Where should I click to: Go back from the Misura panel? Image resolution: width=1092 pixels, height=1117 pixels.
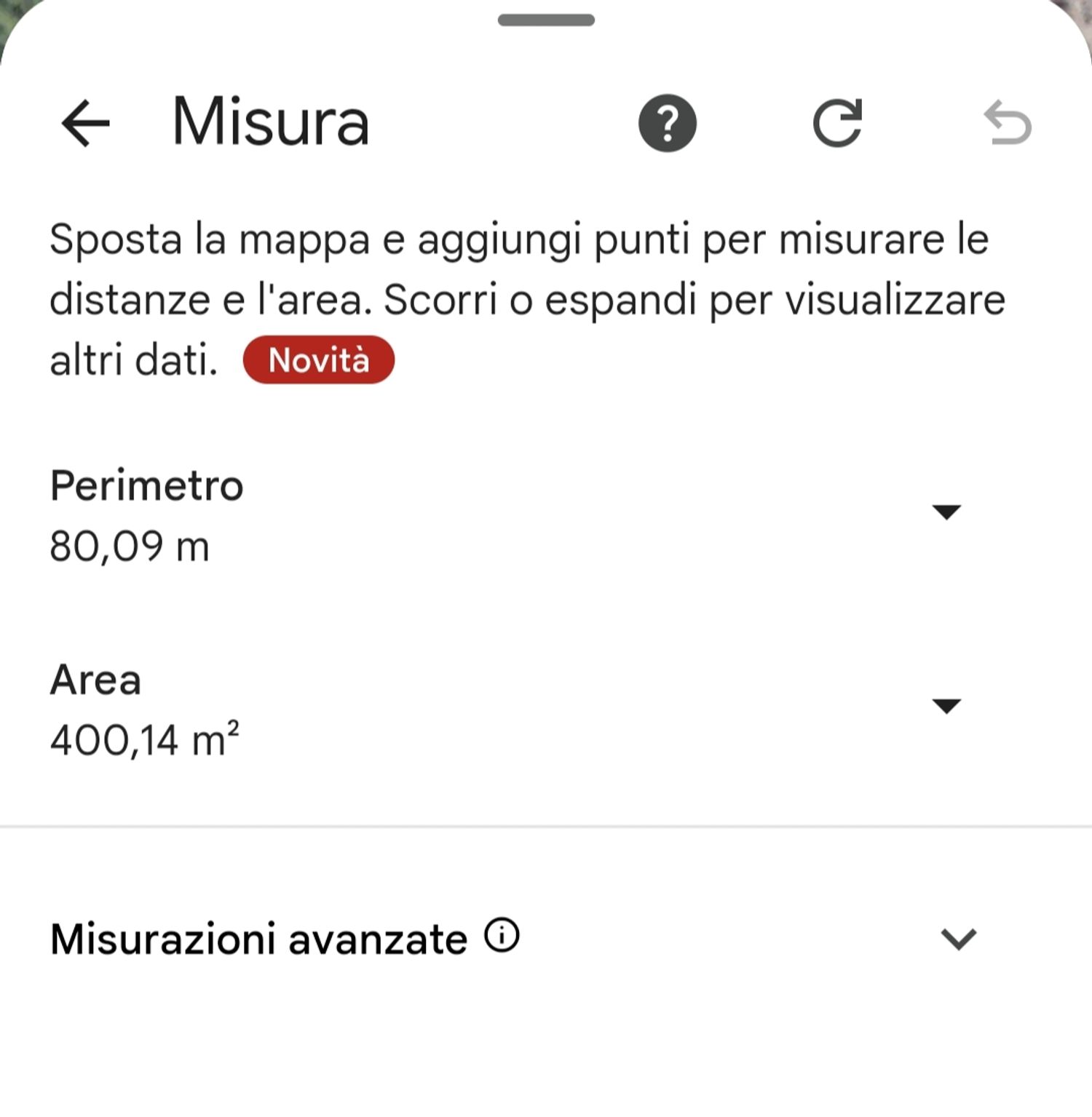click(x=85, y=123)
